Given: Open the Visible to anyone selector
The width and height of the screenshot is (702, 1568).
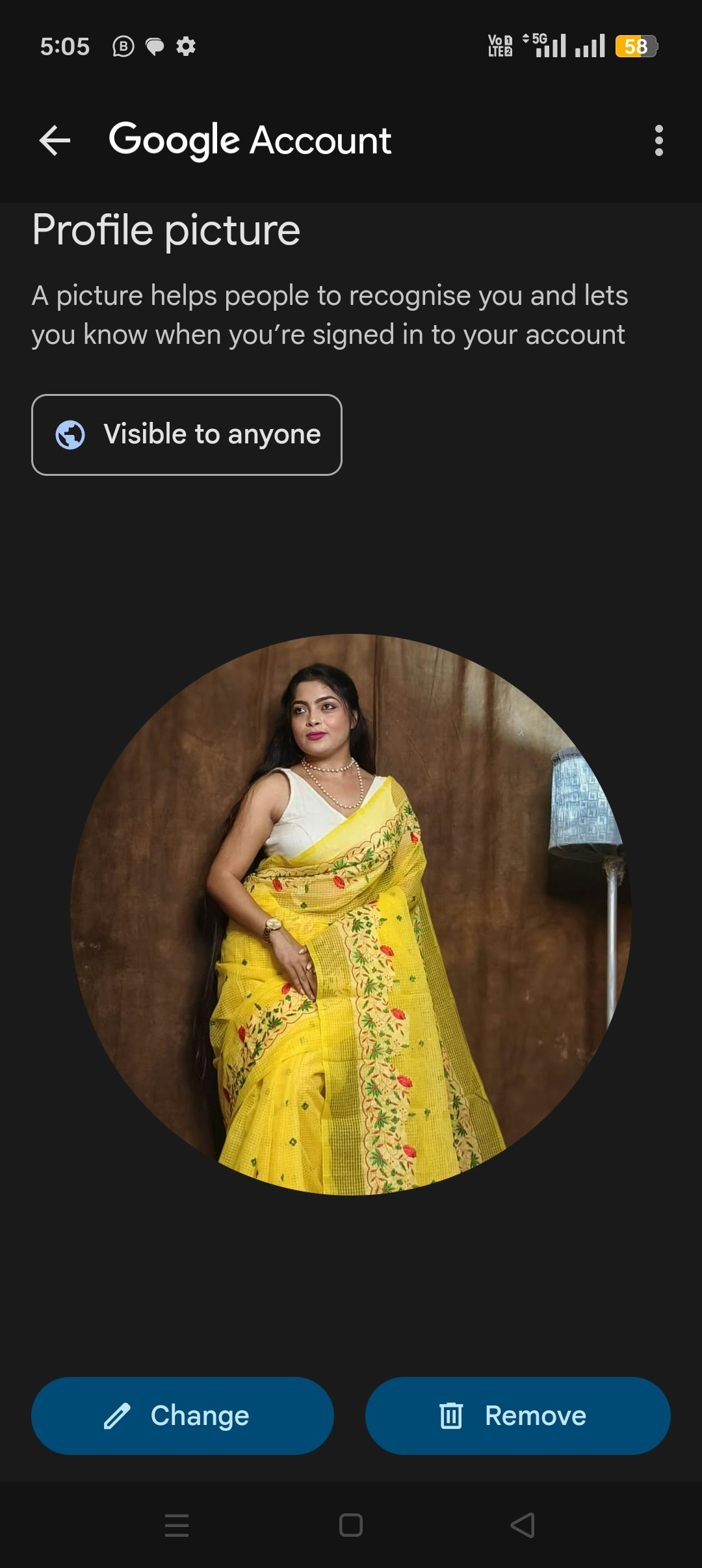Looking at the screenshot, I should (187, 434).
